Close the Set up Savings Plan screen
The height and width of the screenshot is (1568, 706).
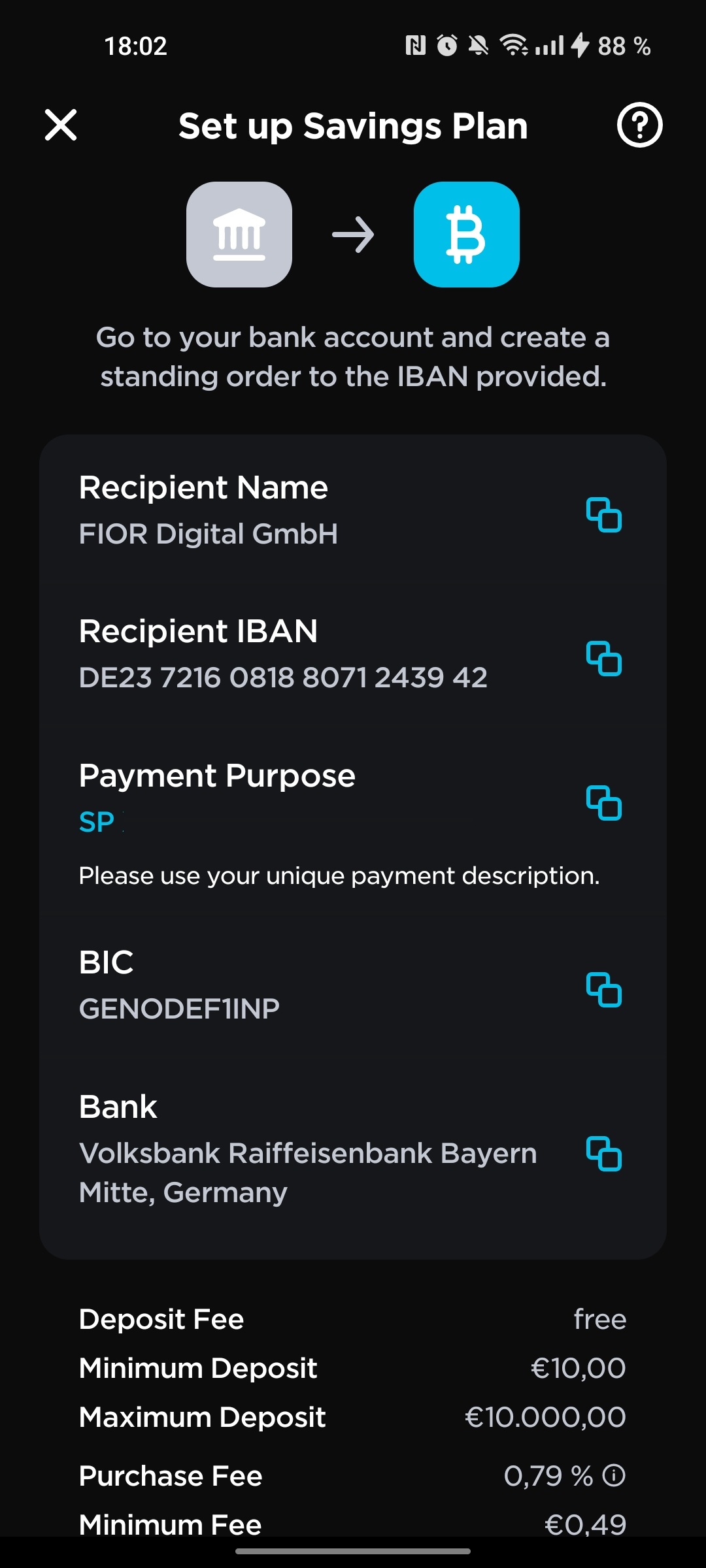click(61, 125)
